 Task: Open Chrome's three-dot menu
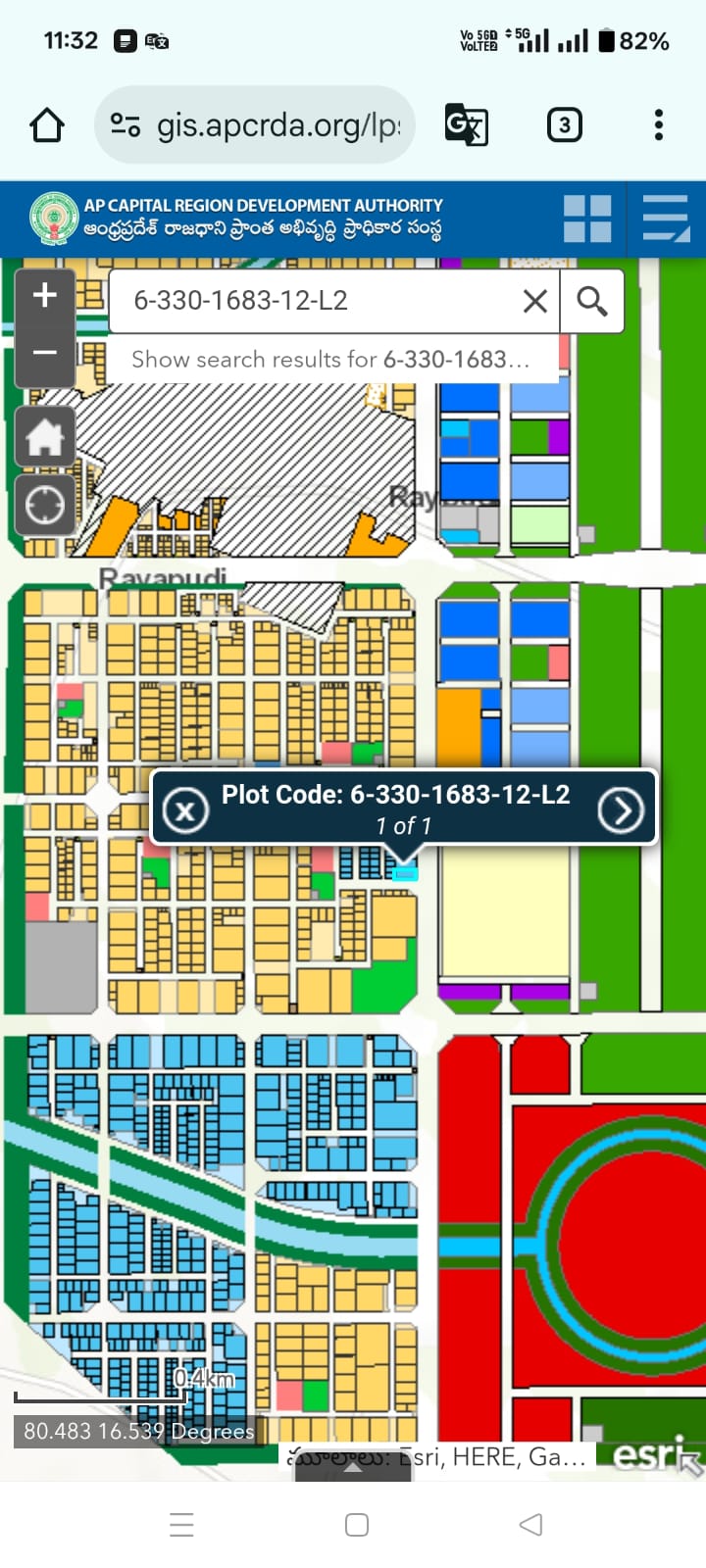click(658, 124)
